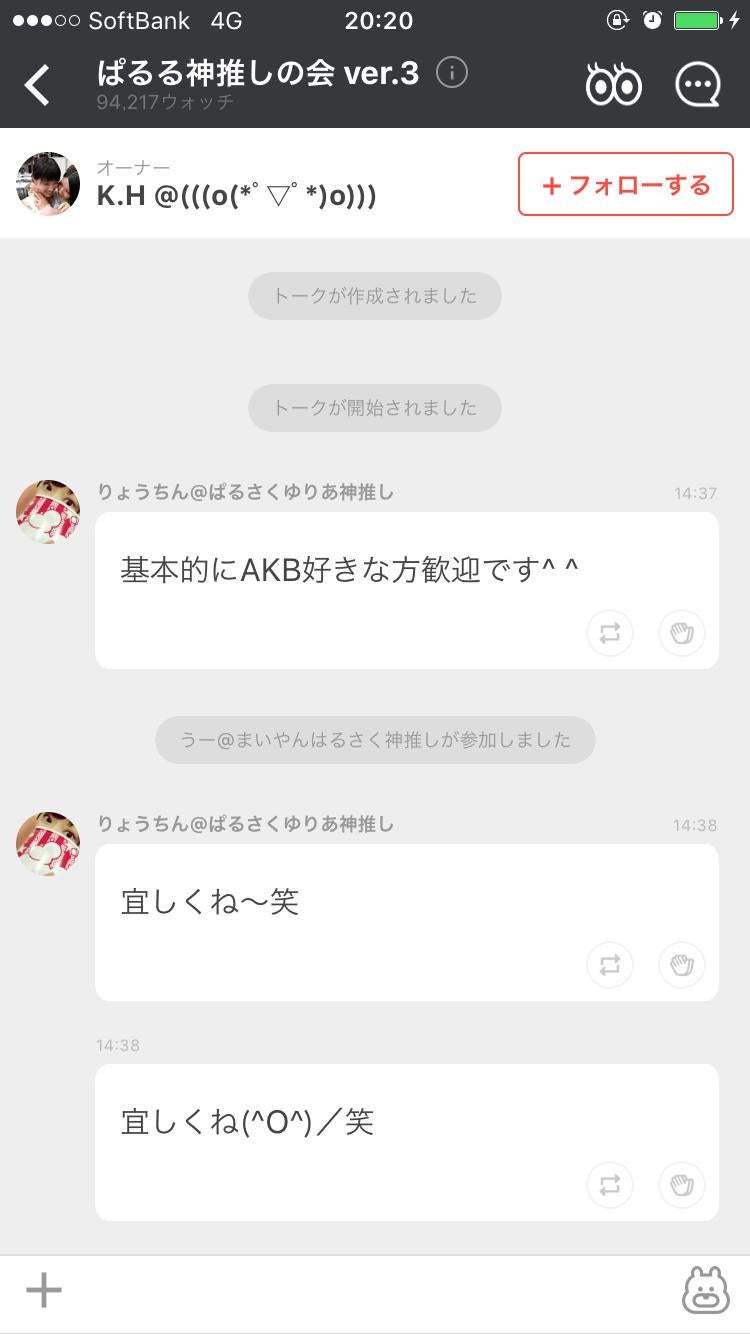Screen dimensions: 750x1334
Task: Clap for the 宜しくね(^O^)／笑 message
Action: coord(681,1184)
